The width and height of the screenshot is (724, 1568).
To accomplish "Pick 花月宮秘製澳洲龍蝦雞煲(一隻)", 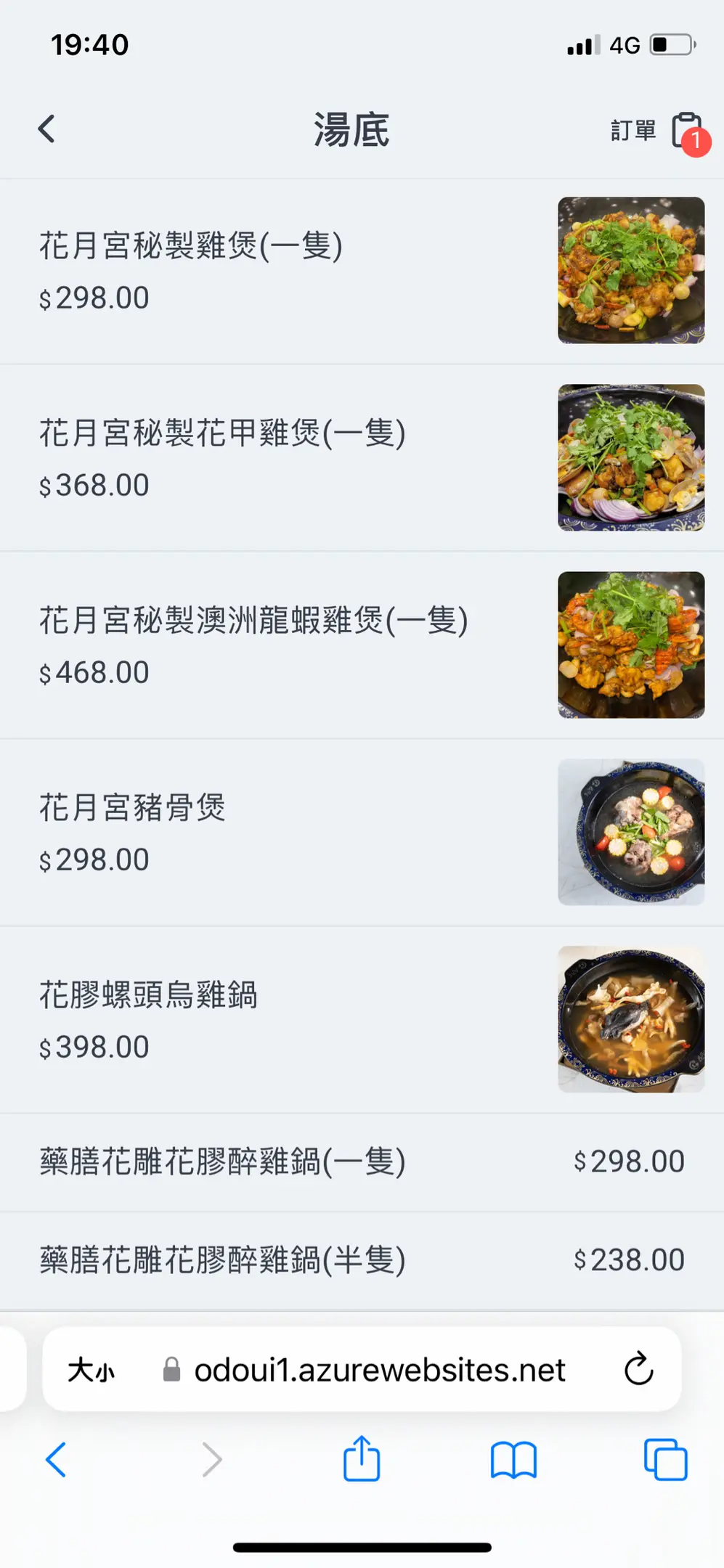I will [x=362, y=645].
